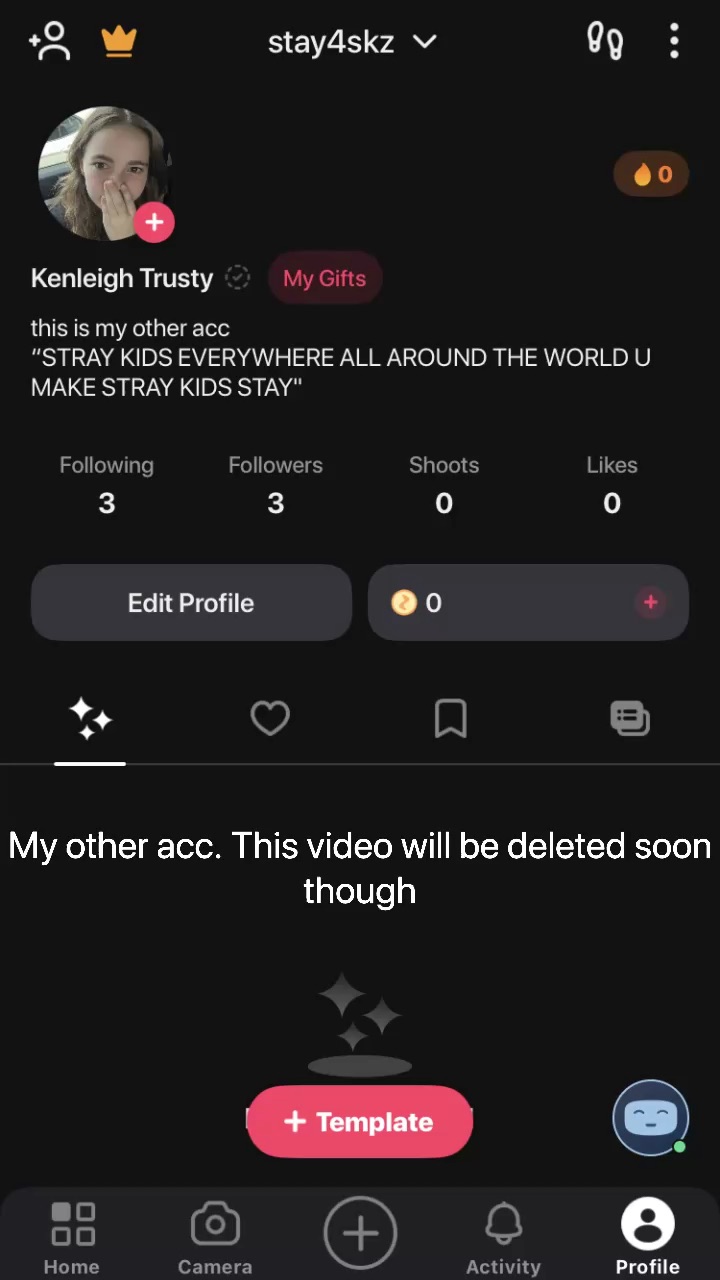
Task: Open the Camera tab
Action: click(x=215, y=1238)
